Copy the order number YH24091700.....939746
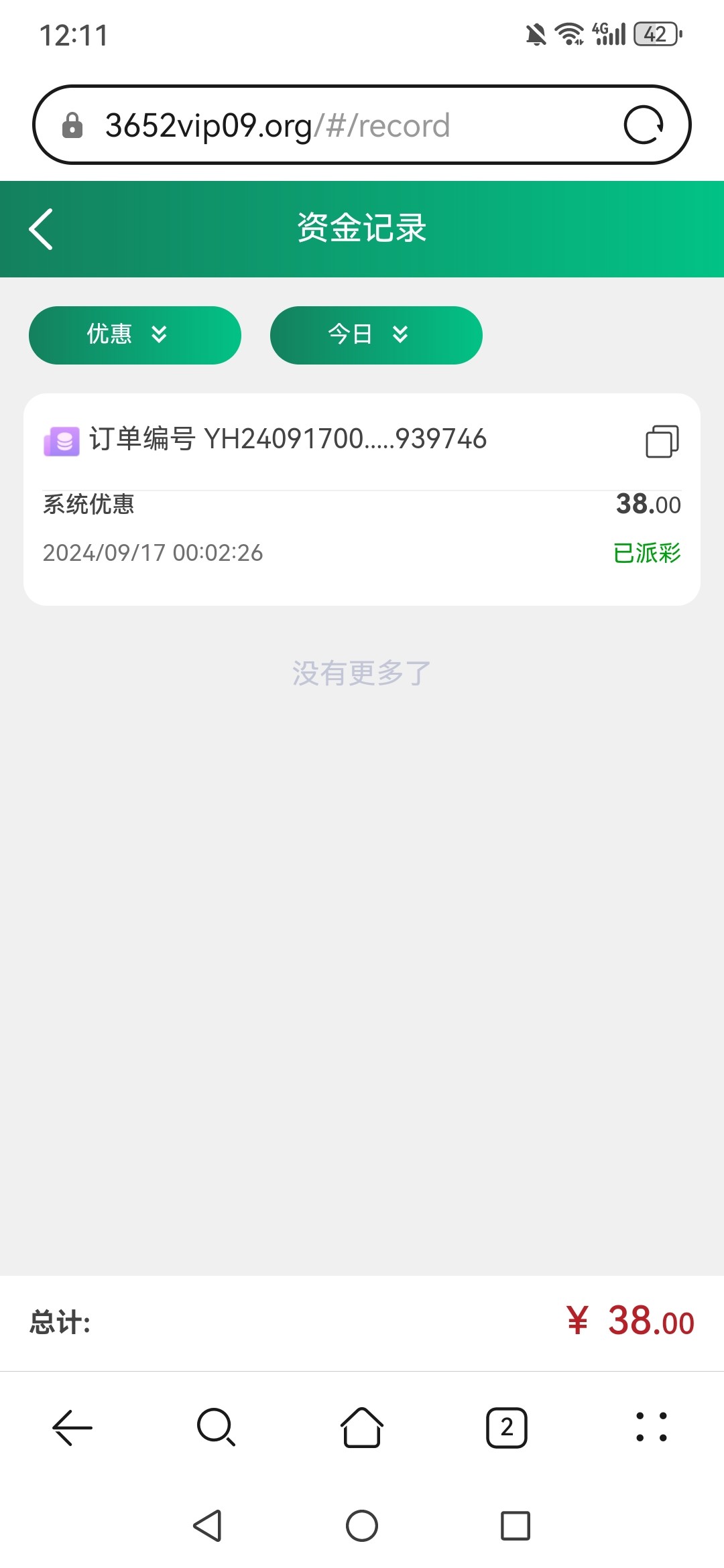Screen dimensions: 724x1568 (662, 442)
